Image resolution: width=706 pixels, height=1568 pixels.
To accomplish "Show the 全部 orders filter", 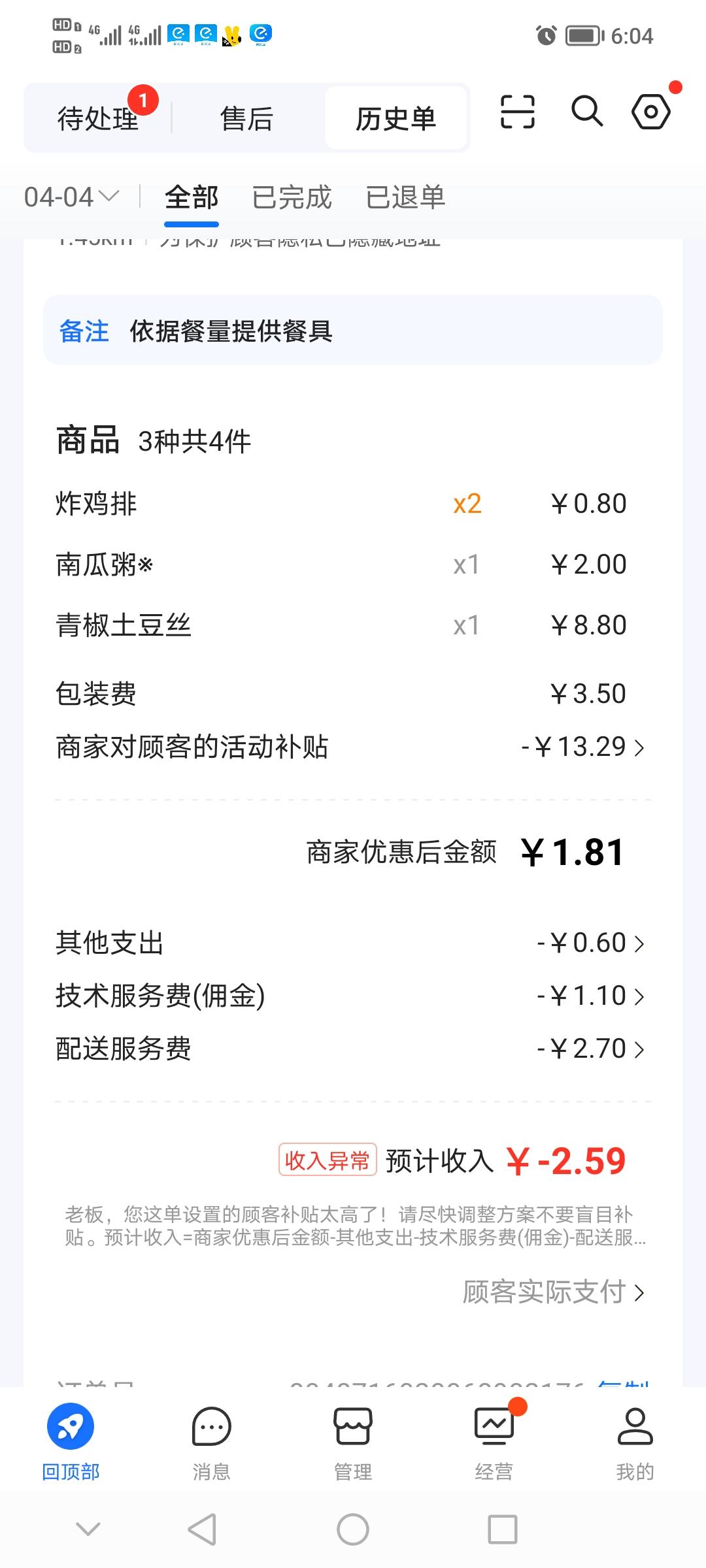I will click(x=192, y=197).
